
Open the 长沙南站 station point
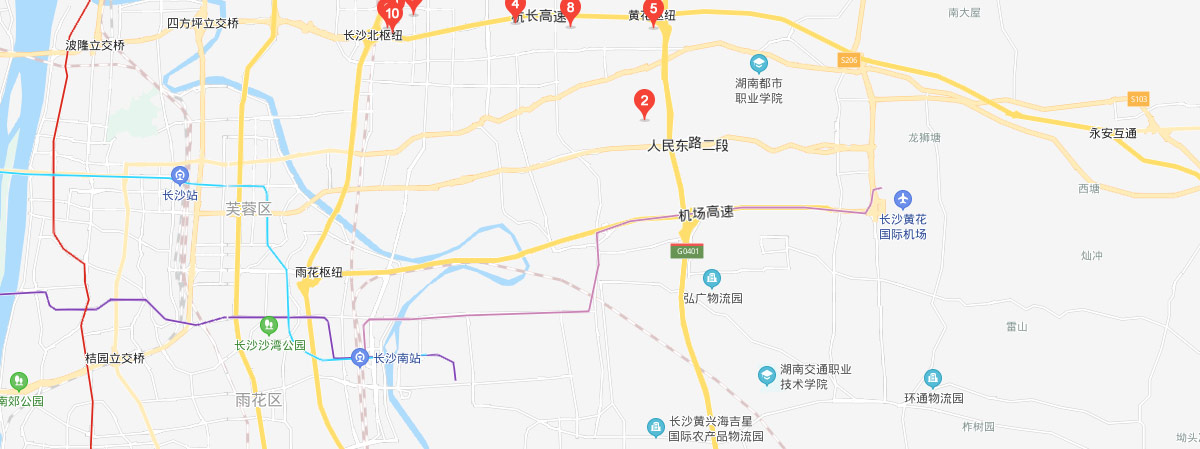pos(361,358)
